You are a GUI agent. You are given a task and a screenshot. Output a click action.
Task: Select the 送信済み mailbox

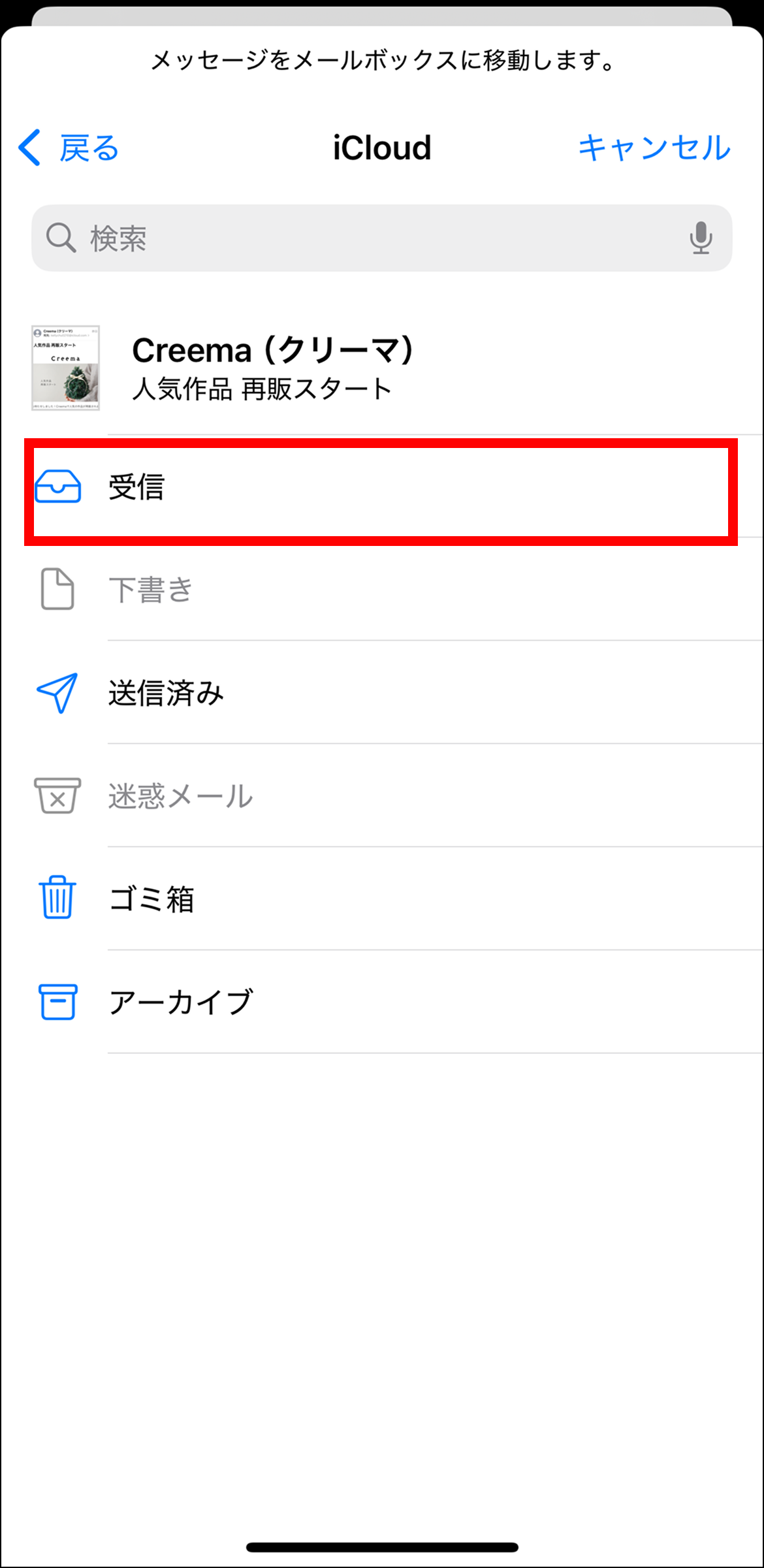(x=381, y=693)
